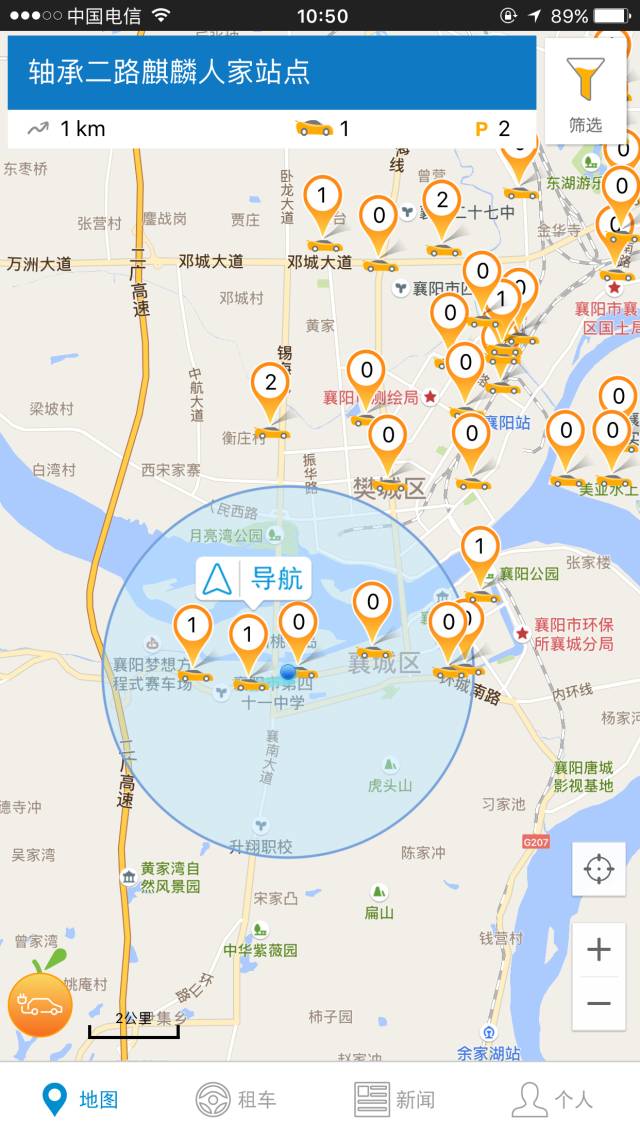Select car marker near 襄阳梦想方程式赛车场

coord(193,632)
